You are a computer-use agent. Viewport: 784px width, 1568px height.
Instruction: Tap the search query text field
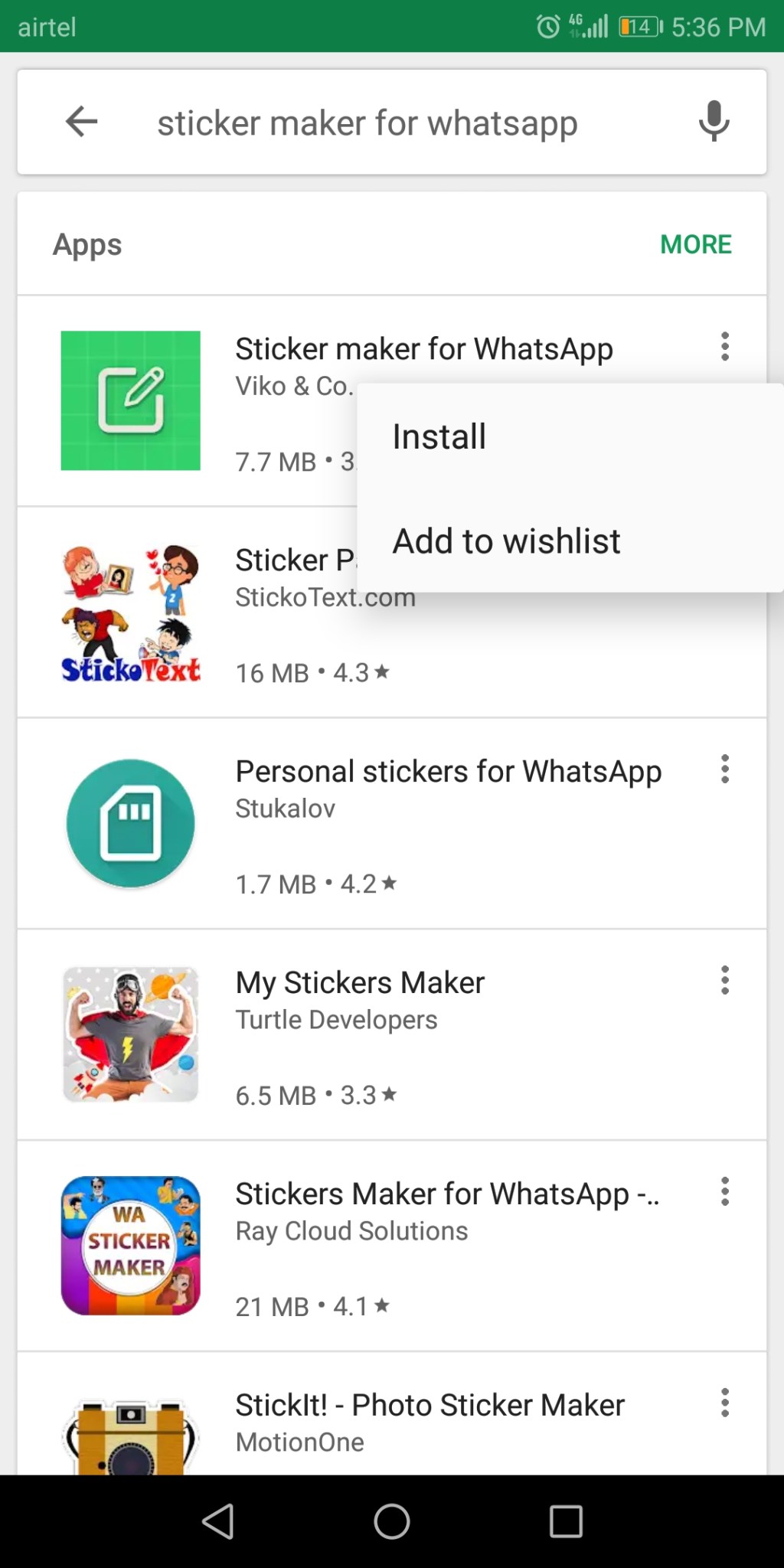(367, 122)
